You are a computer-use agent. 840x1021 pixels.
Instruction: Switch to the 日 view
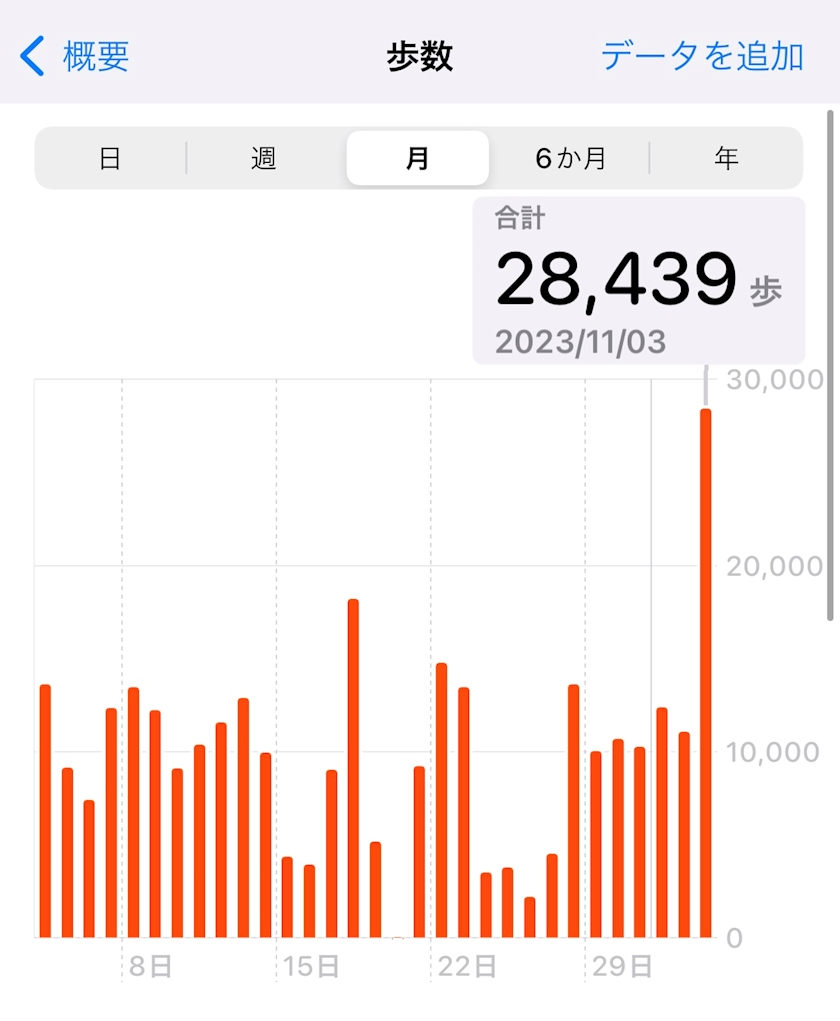click(110, 158)
